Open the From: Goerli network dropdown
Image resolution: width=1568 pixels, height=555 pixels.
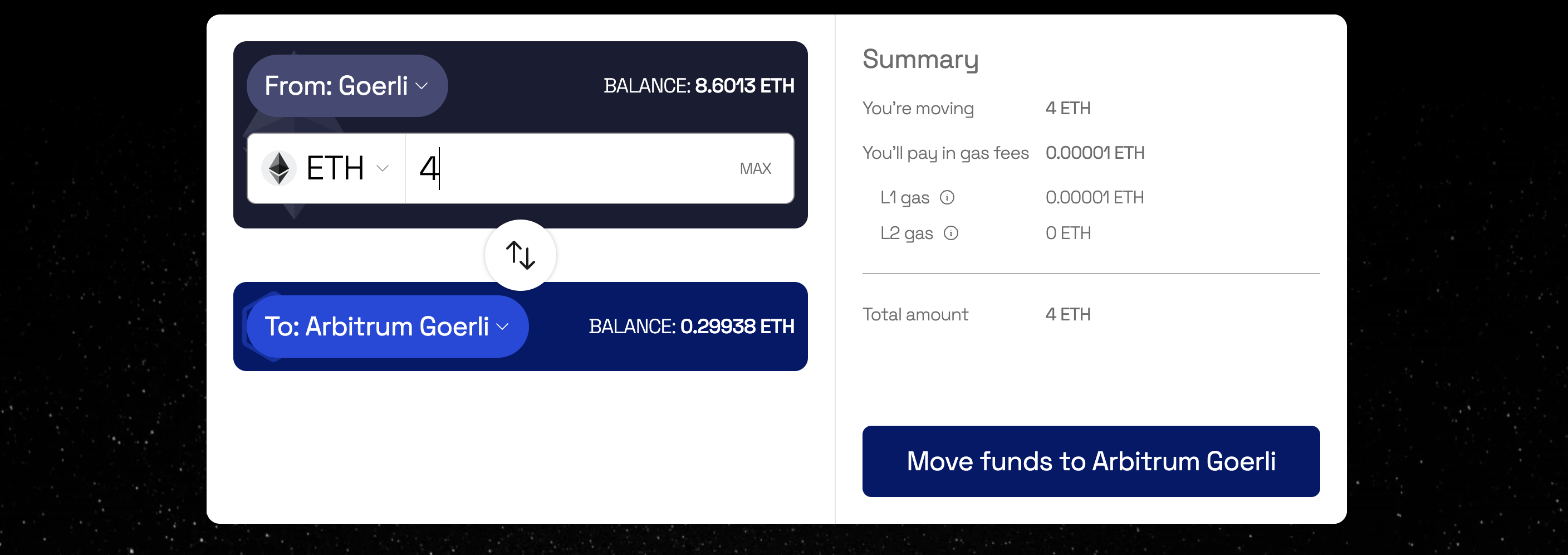346,86
